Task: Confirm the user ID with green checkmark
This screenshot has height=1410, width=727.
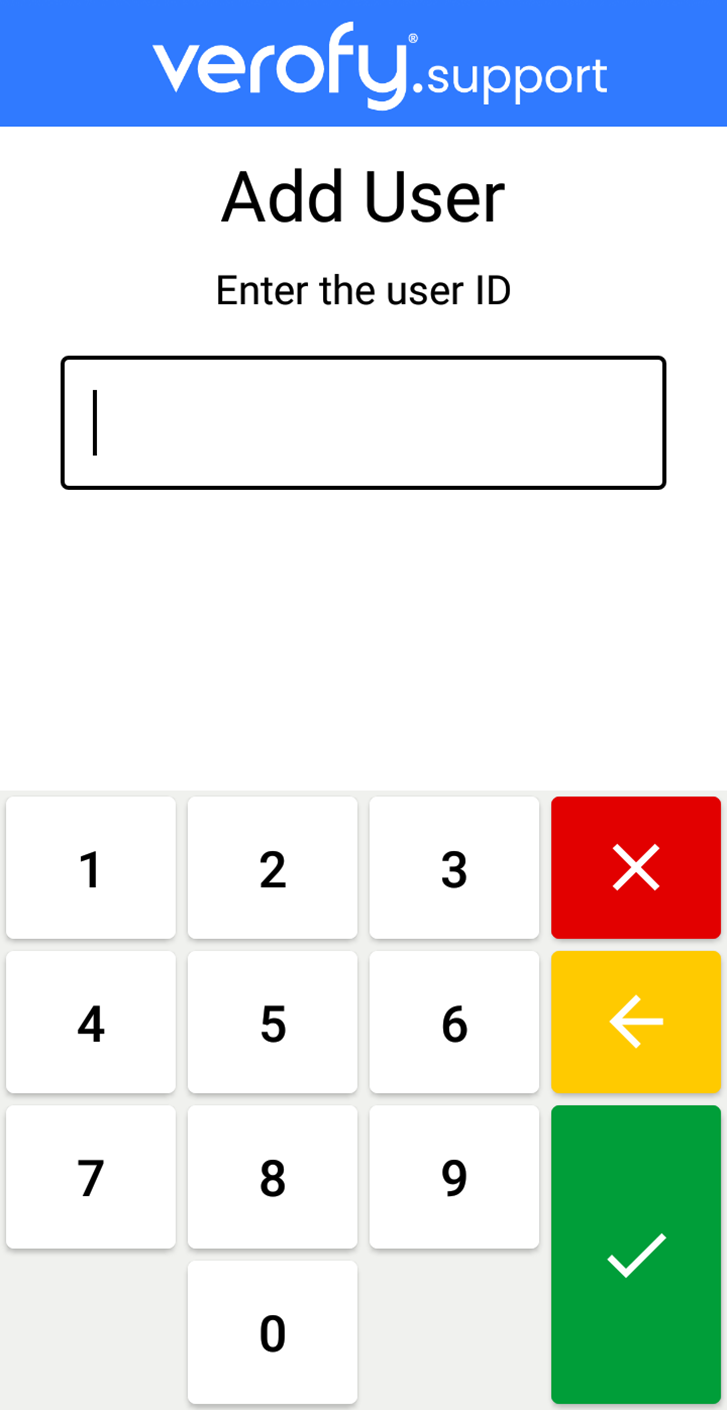Action: (x=636, y=1254)
